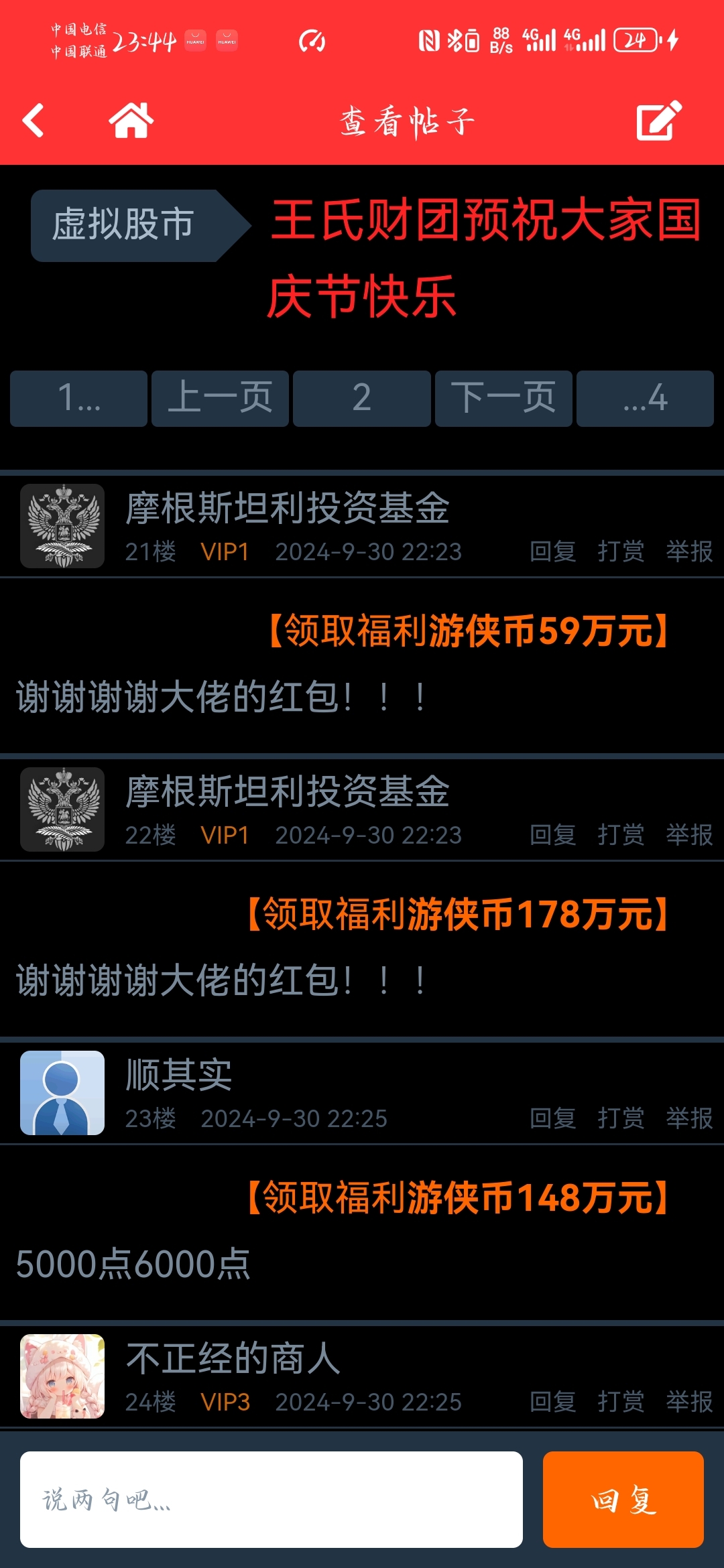Select the current page number 2 button
The height and width of the screenshot is (1568, 724).
click(362, 398)
